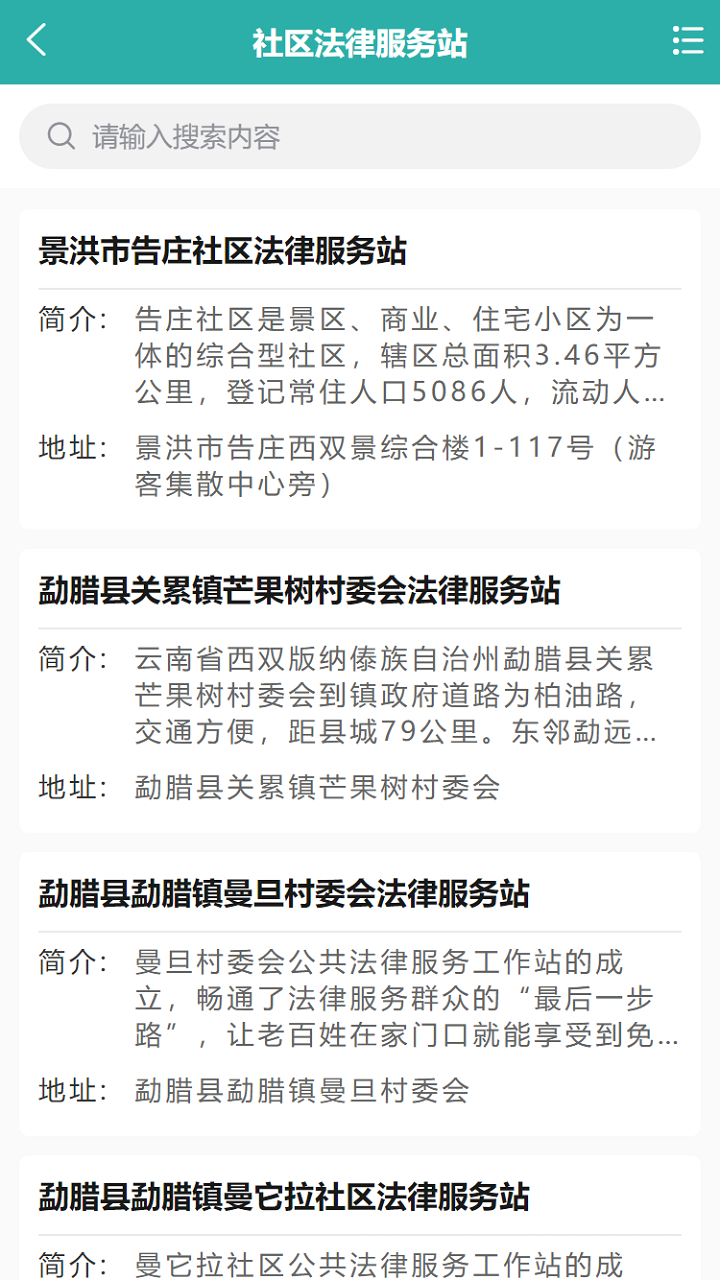The height and width of the screenshot is (1280, 720).
Task: Click the teal navigation bar title icon area
Action: (360, 41)
